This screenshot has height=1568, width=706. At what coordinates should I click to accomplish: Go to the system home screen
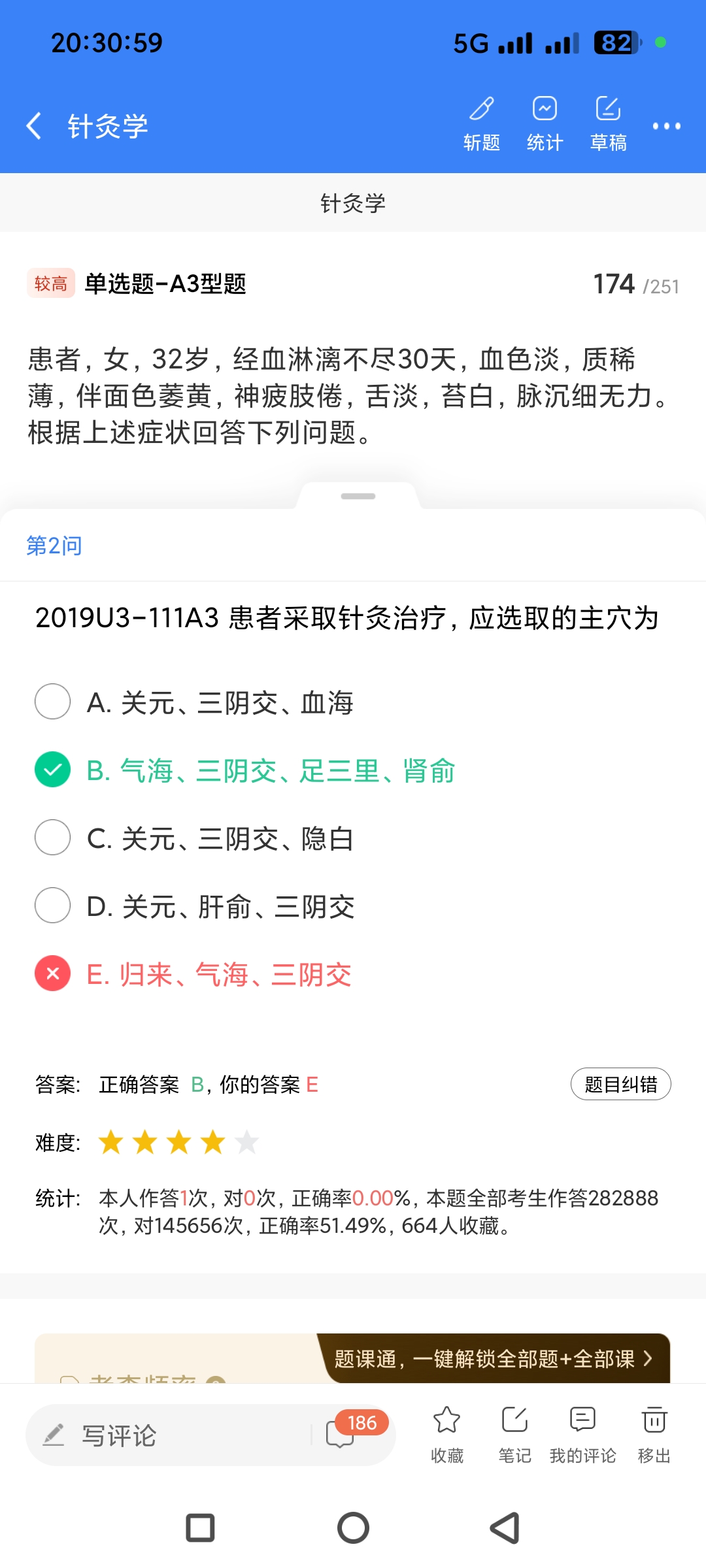353,1528
